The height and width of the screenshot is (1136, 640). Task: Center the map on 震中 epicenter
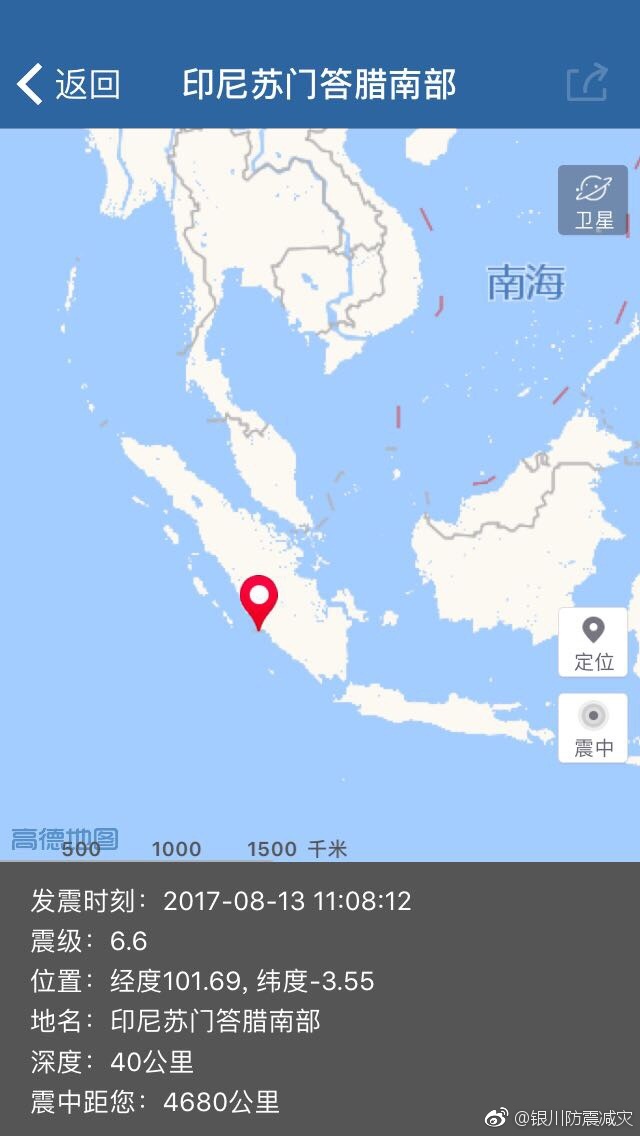tap(593, 728)
